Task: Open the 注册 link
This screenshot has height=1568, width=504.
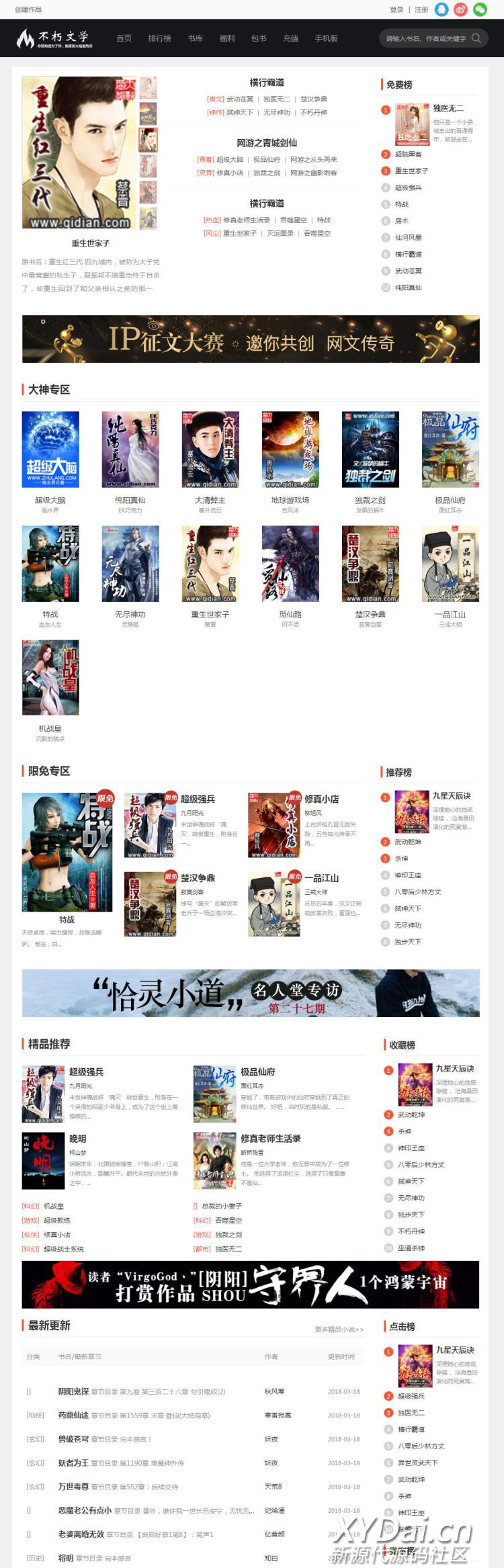Action: pyautogui.click(x=421, y=9)
